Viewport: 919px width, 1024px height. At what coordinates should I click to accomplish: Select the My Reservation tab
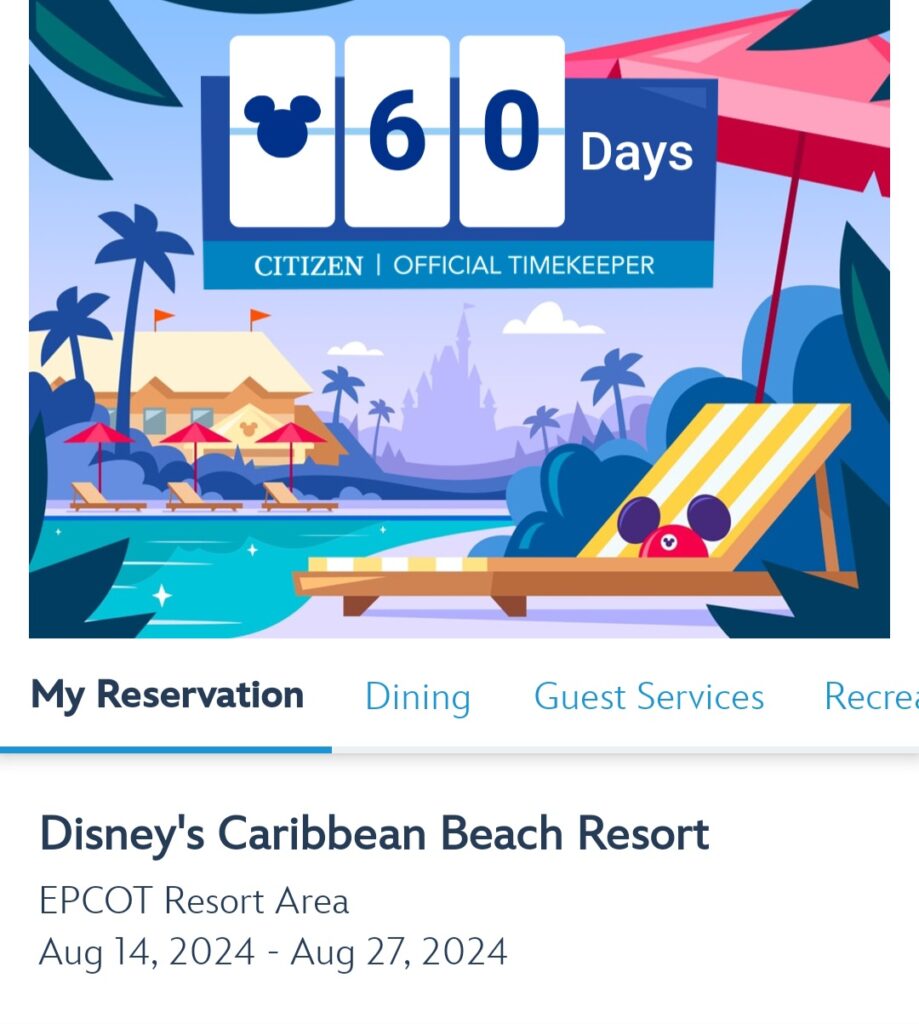coord(167,695)
